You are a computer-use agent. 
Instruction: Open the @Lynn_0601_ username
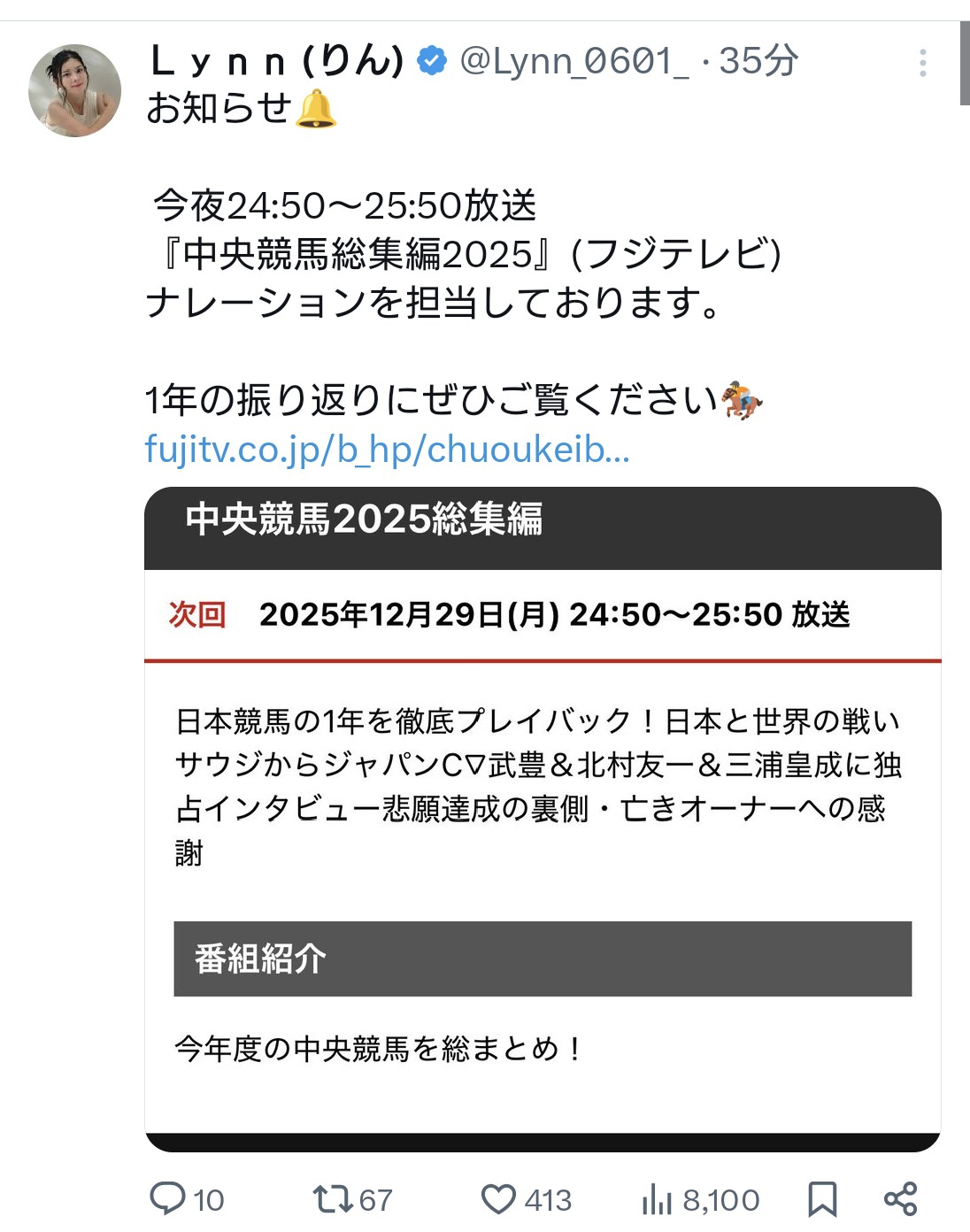574,61
